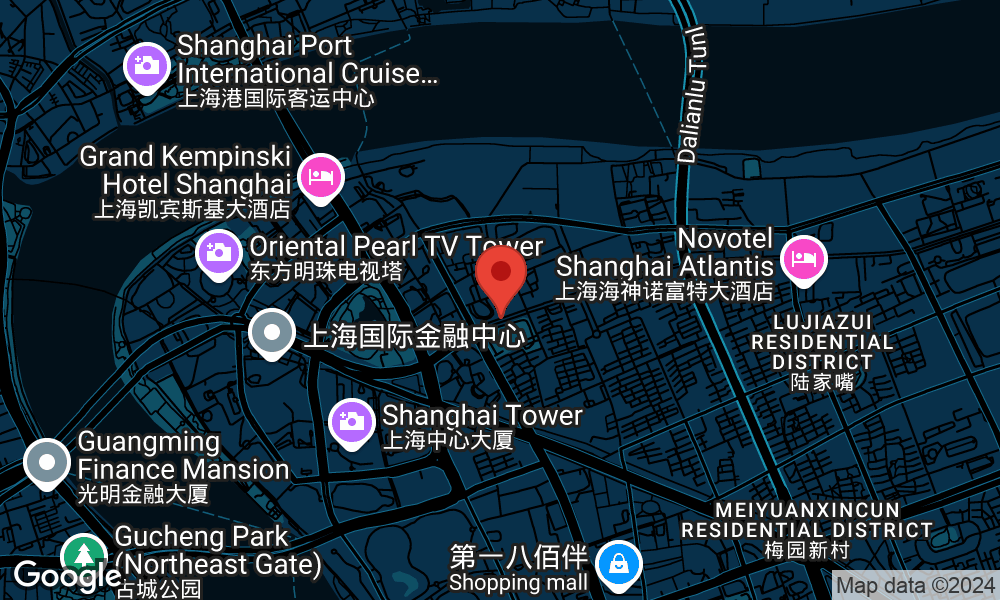This screenshot has width=1000, height=600.
Task: Open Guangming Finance Mansion marker
Action: tap(47, 462)
